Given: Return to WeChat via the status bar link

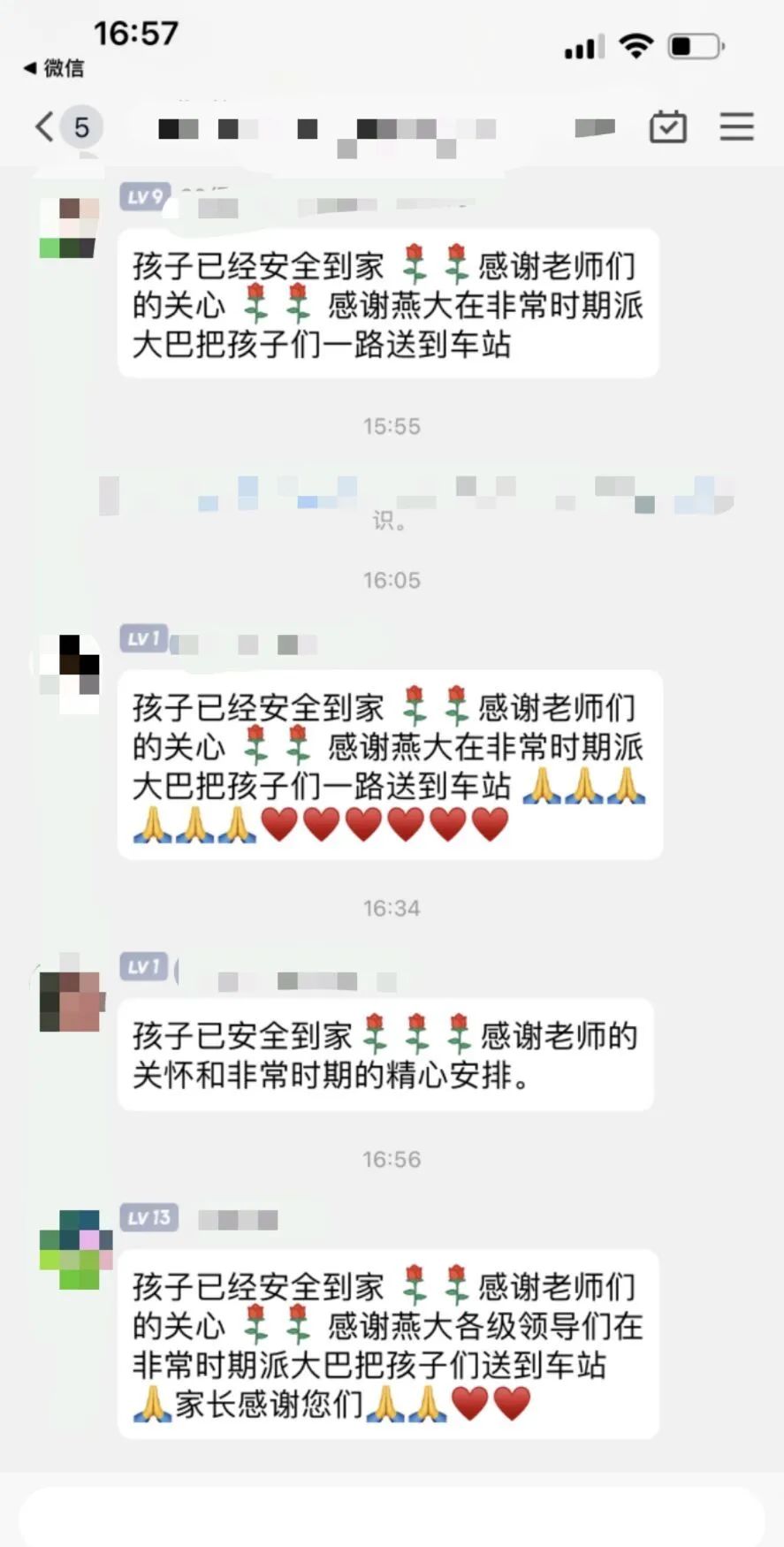Looking at the screenshot, I should (55, 68).
